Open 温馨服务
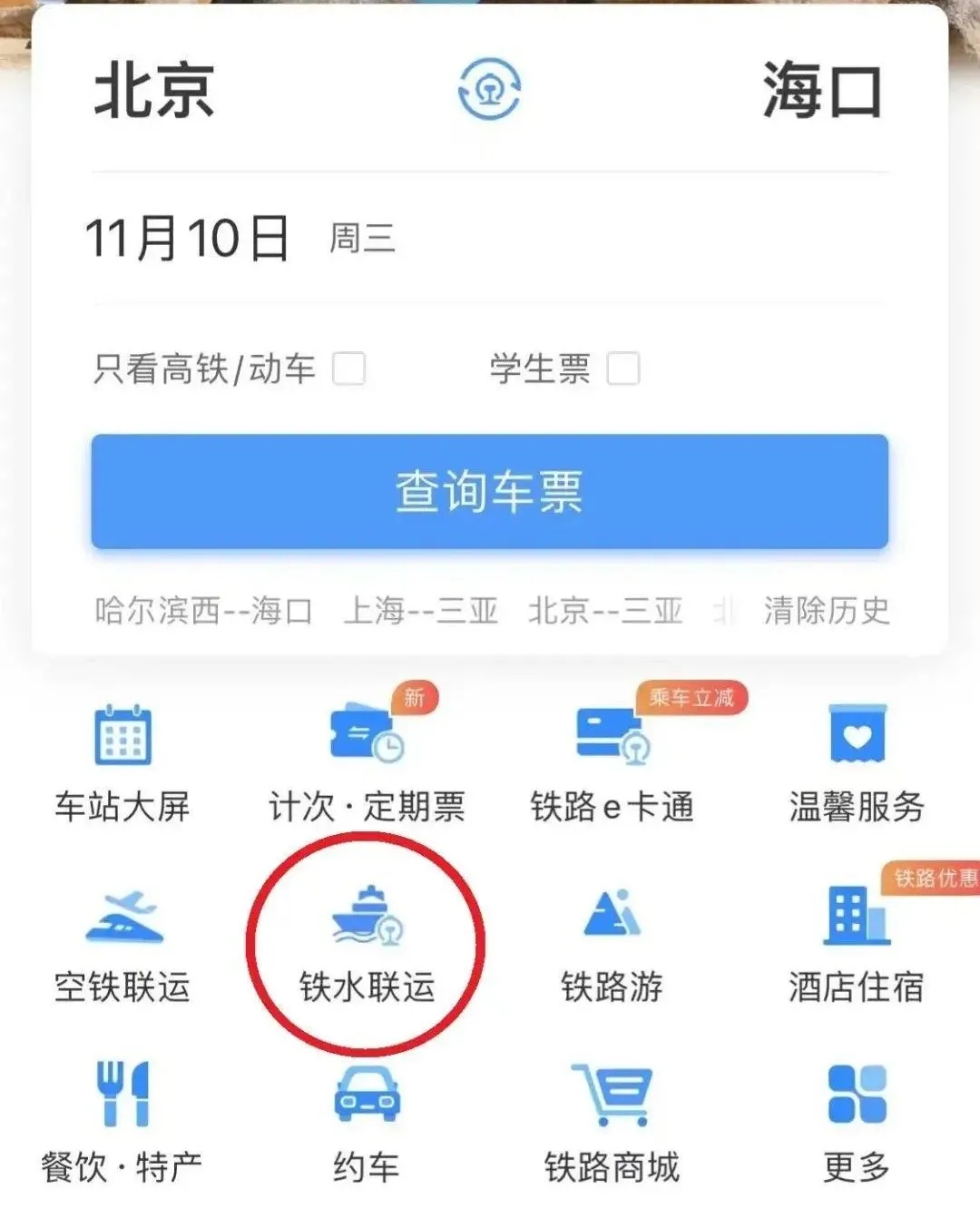The height and width of the screenshot is (1228, 980). (x=857, y=762)
